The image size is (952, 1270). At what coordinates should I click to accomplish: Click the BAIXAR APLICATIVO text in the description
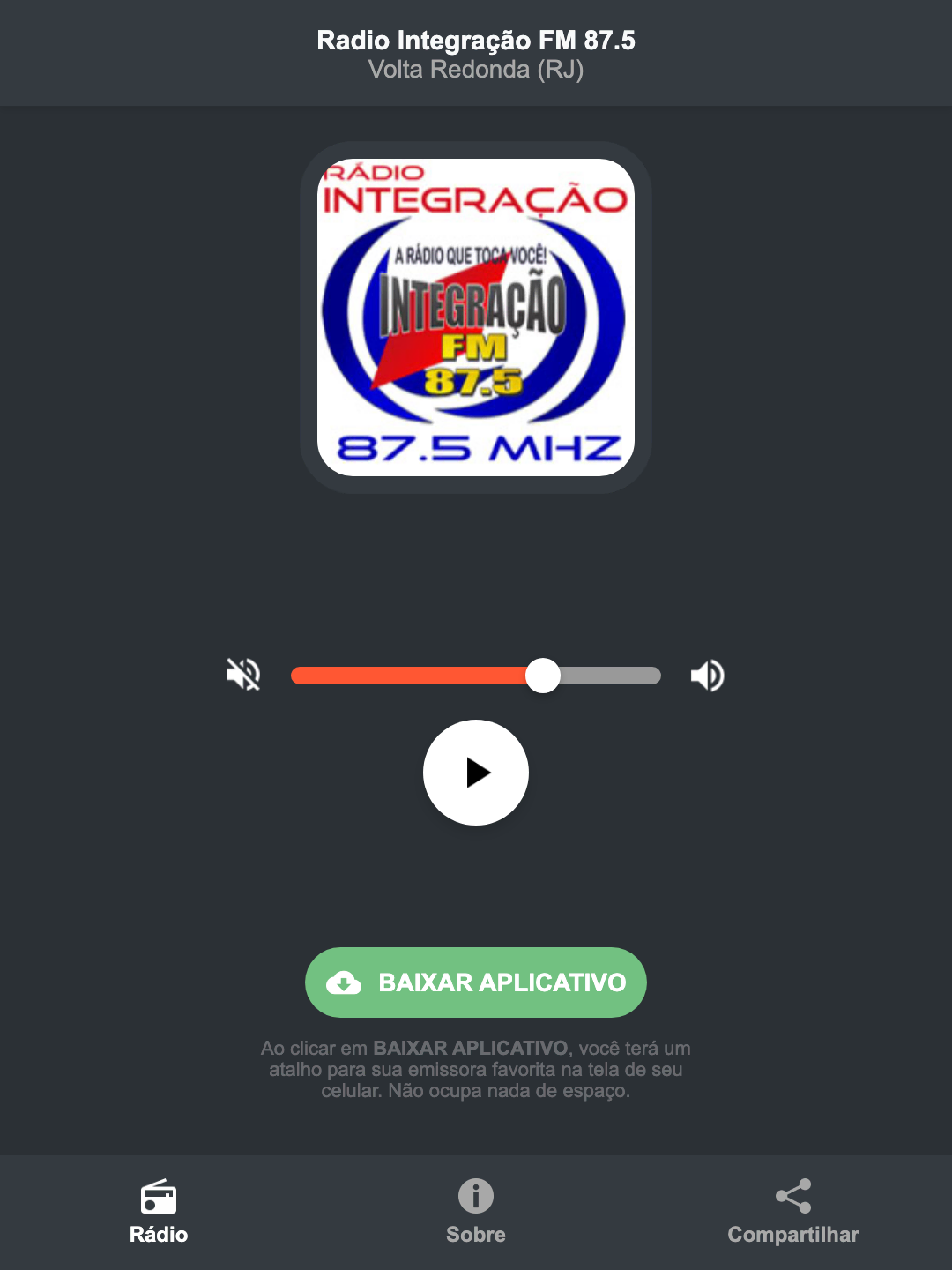[472, 1049]
